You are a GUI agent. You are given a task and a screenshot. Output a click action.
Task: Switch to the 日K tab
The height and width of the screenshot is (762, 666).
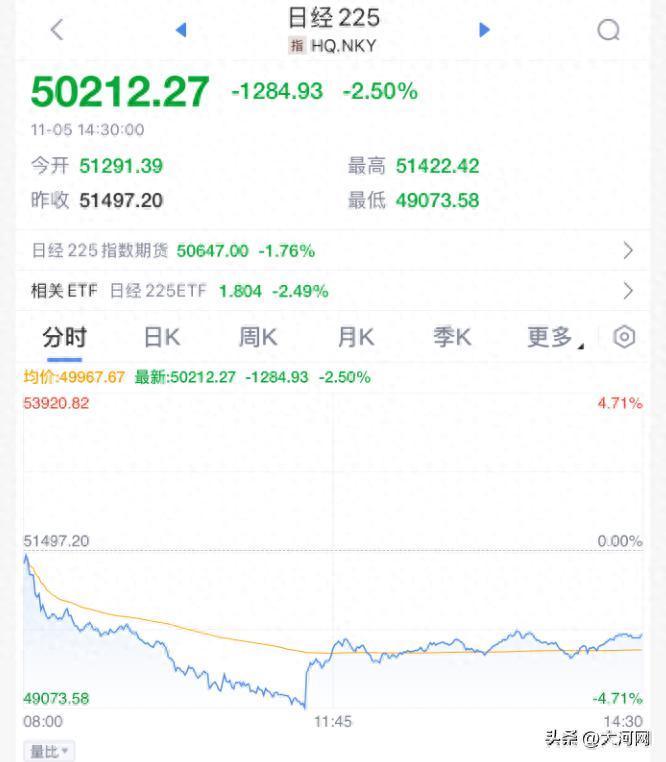coord(162,337)
